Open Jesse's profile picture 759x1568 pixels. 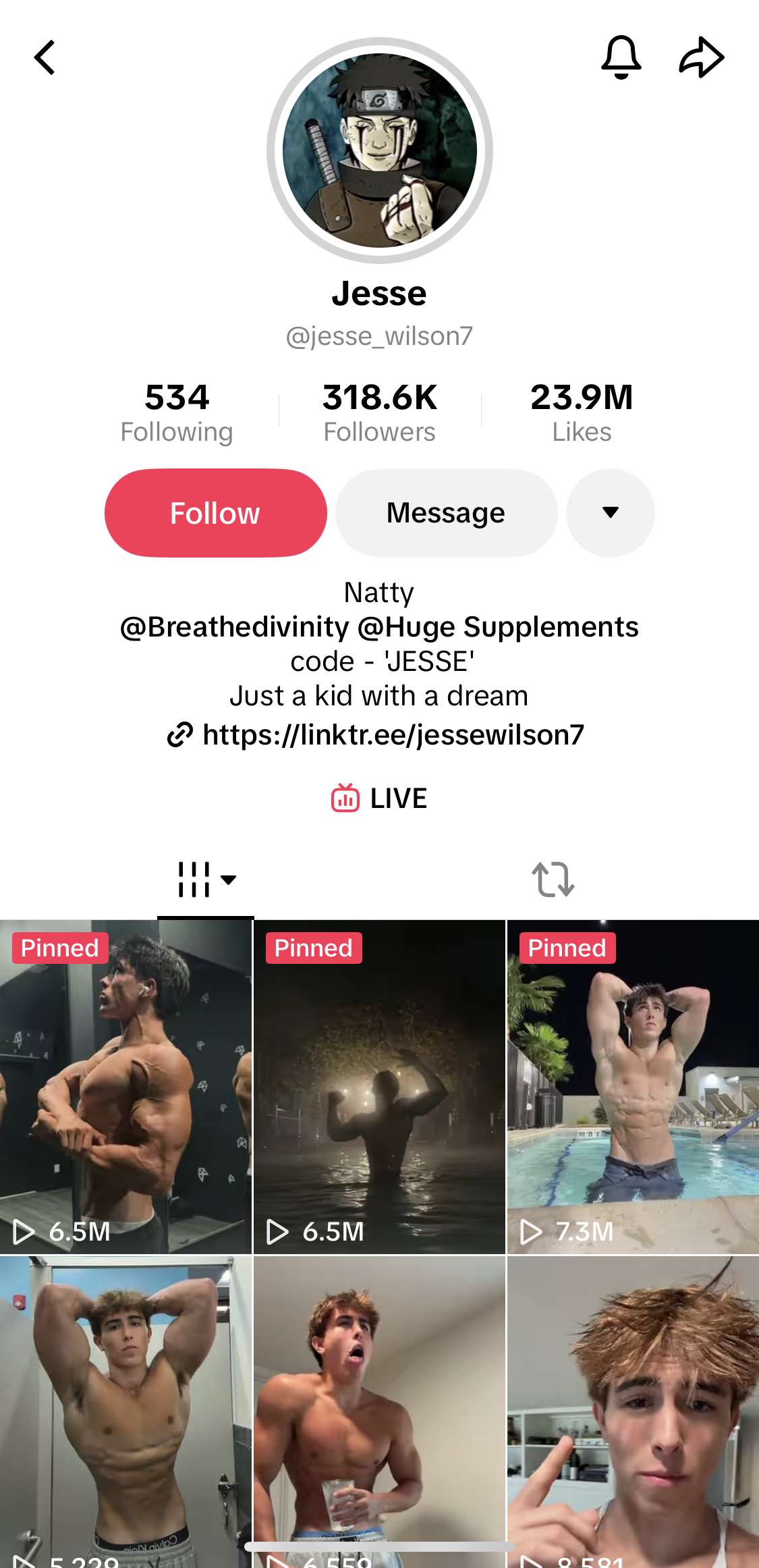point(379,151)
